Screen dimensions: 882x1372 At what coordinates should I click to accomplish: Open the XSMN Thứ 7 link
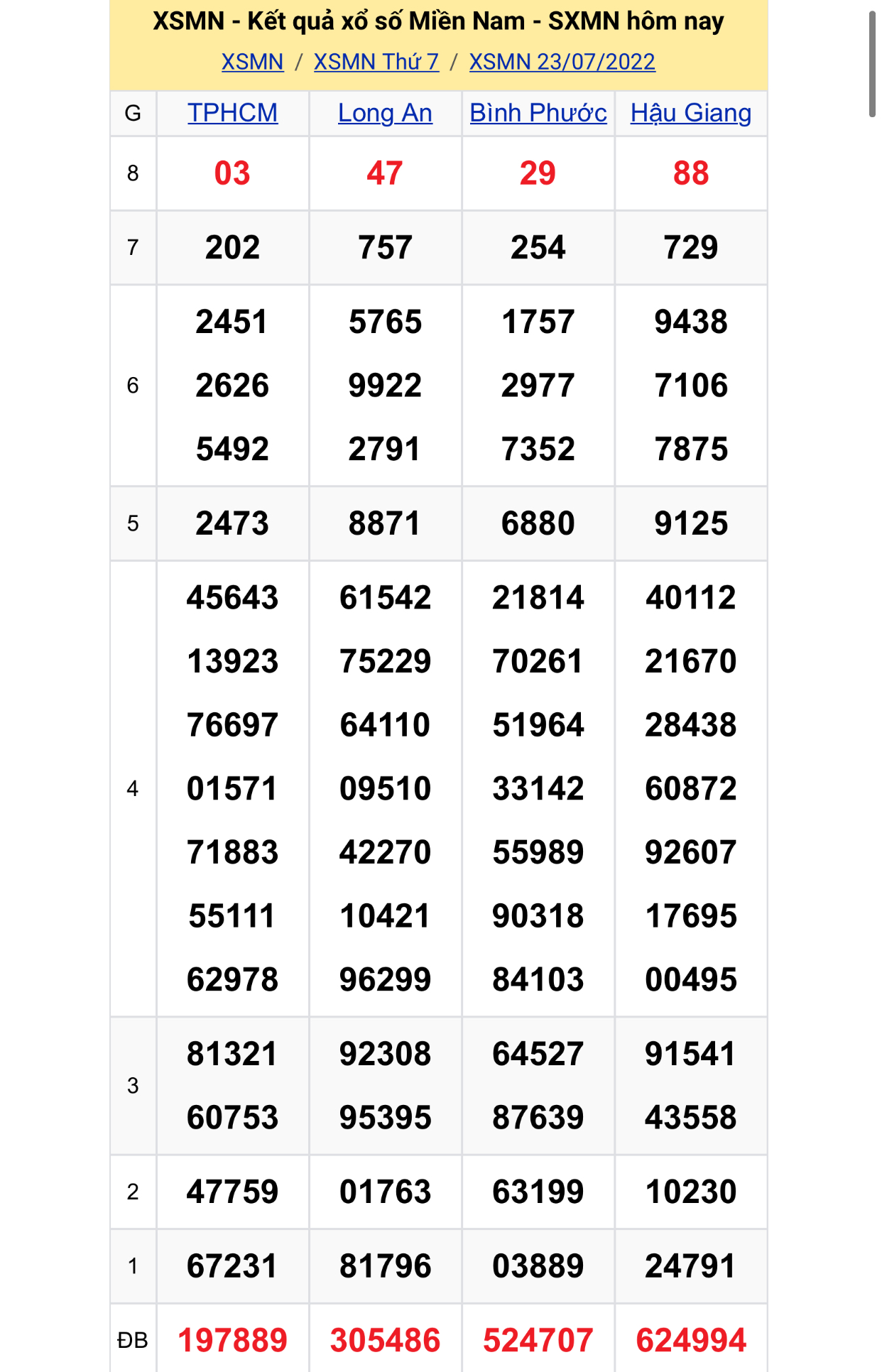tap(376, 62)
